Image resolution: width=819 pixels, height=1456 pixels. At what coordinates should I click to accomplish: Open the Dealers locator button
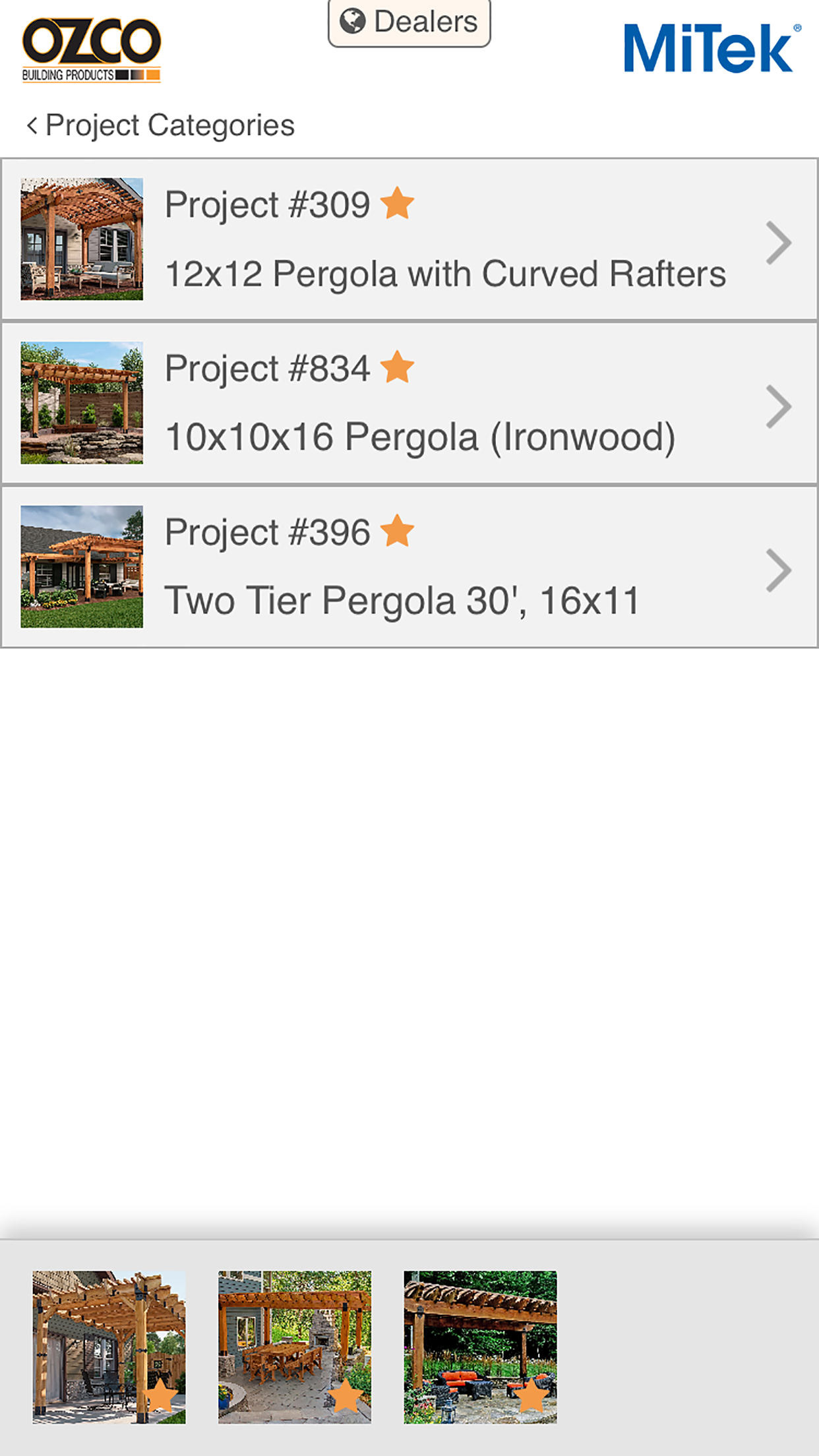(409, 22)
